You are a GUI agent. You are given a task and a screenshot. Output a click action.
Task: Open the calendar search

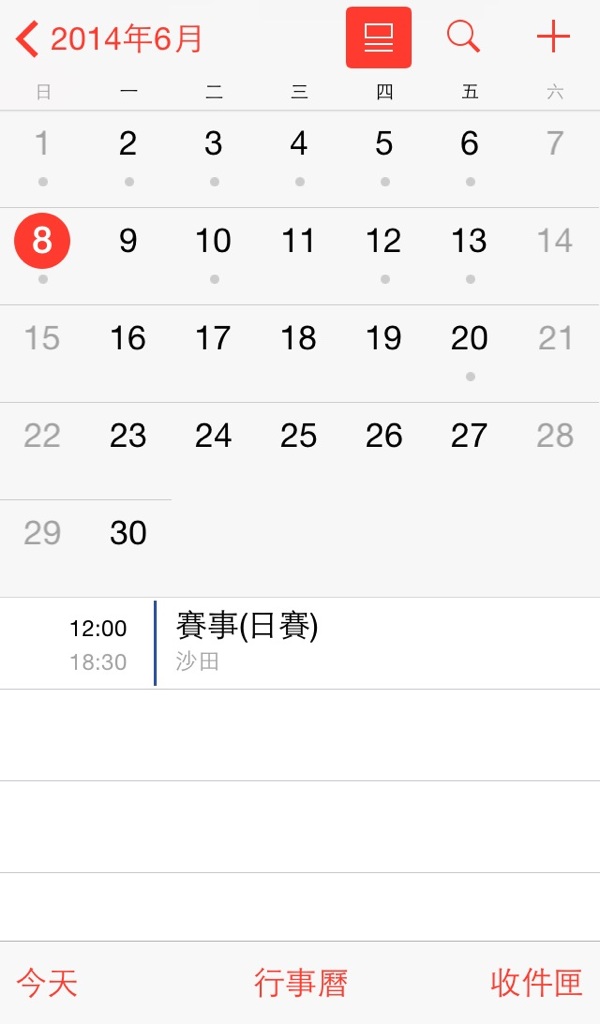[464, 37]
